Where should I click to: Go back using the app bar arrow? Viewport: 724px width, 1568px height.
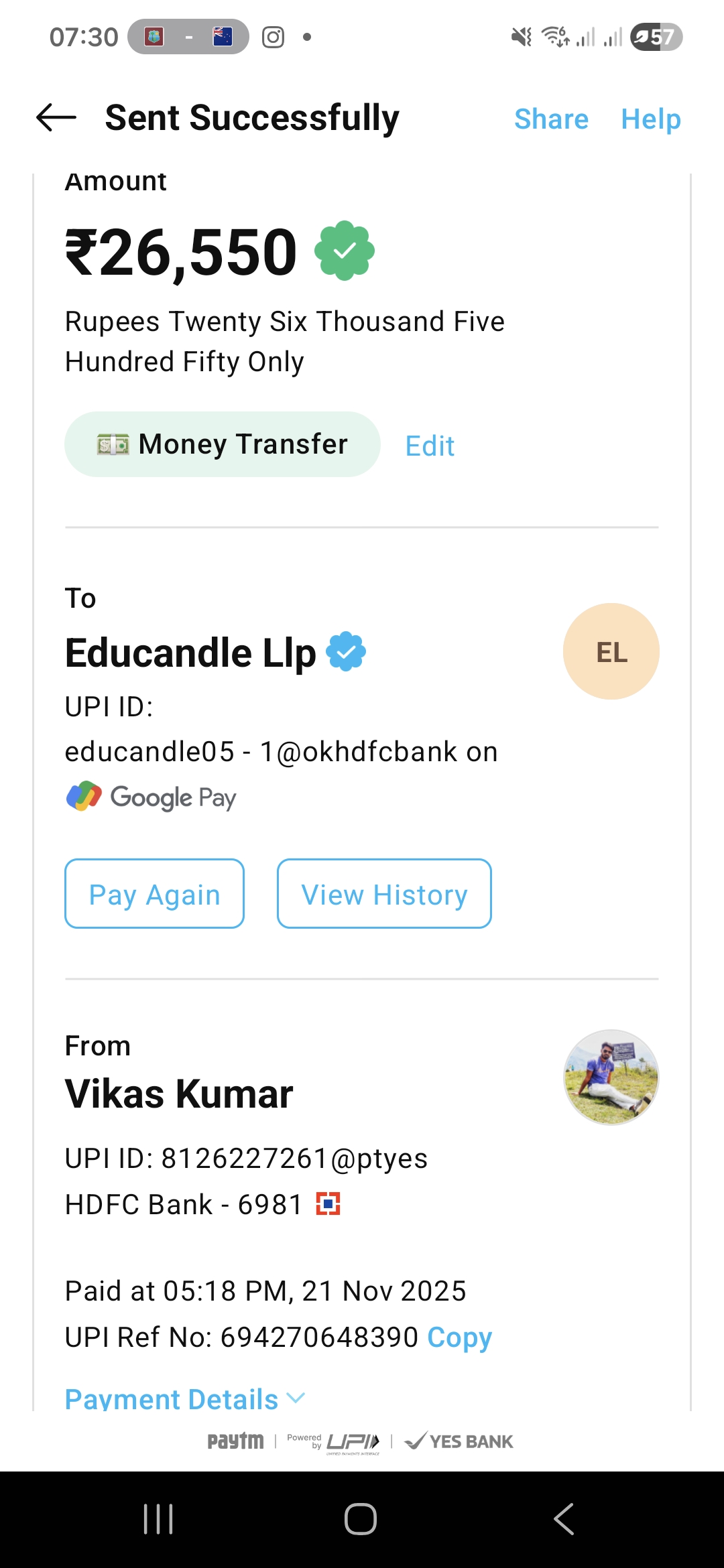tap(56, 118)
